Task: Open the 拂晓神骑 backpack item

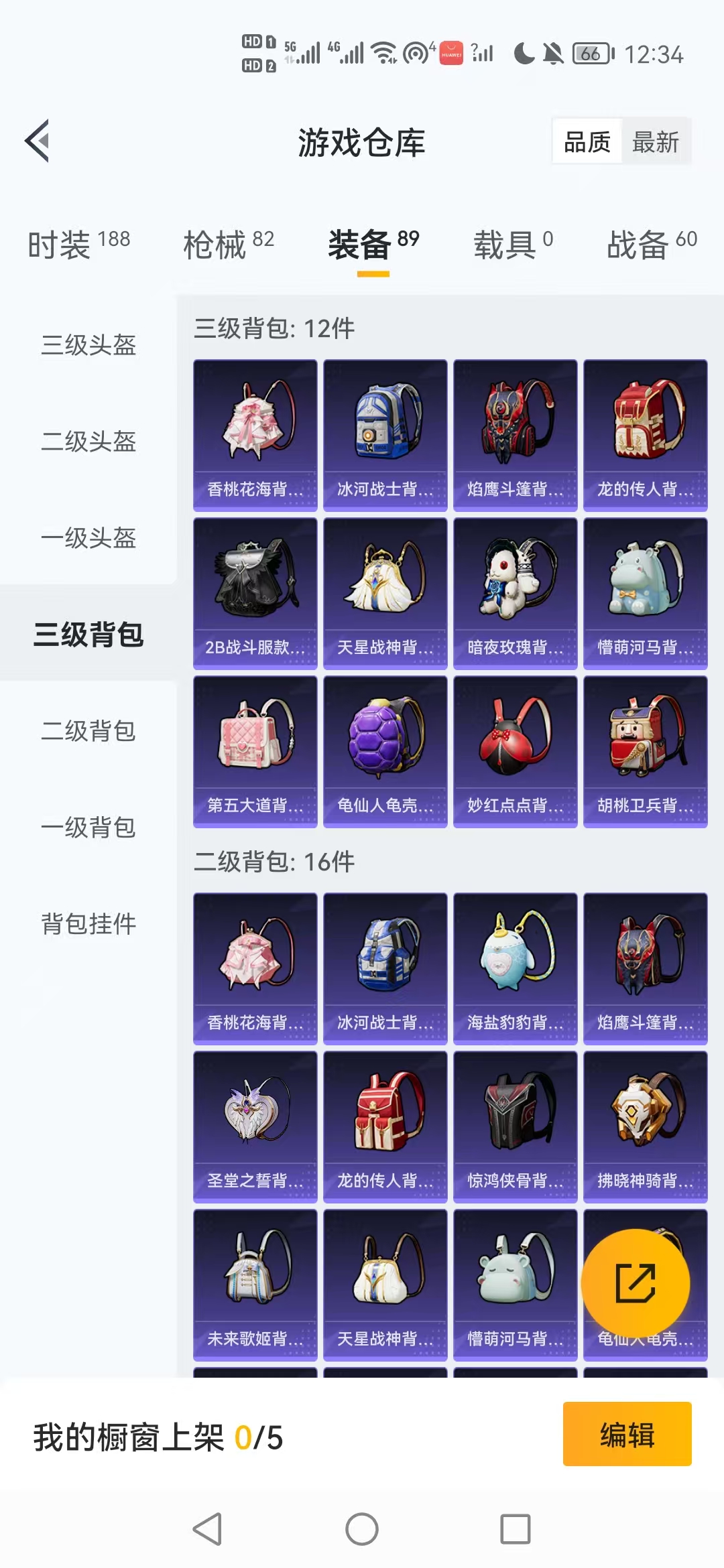Action: click(x=645, y=1126)
